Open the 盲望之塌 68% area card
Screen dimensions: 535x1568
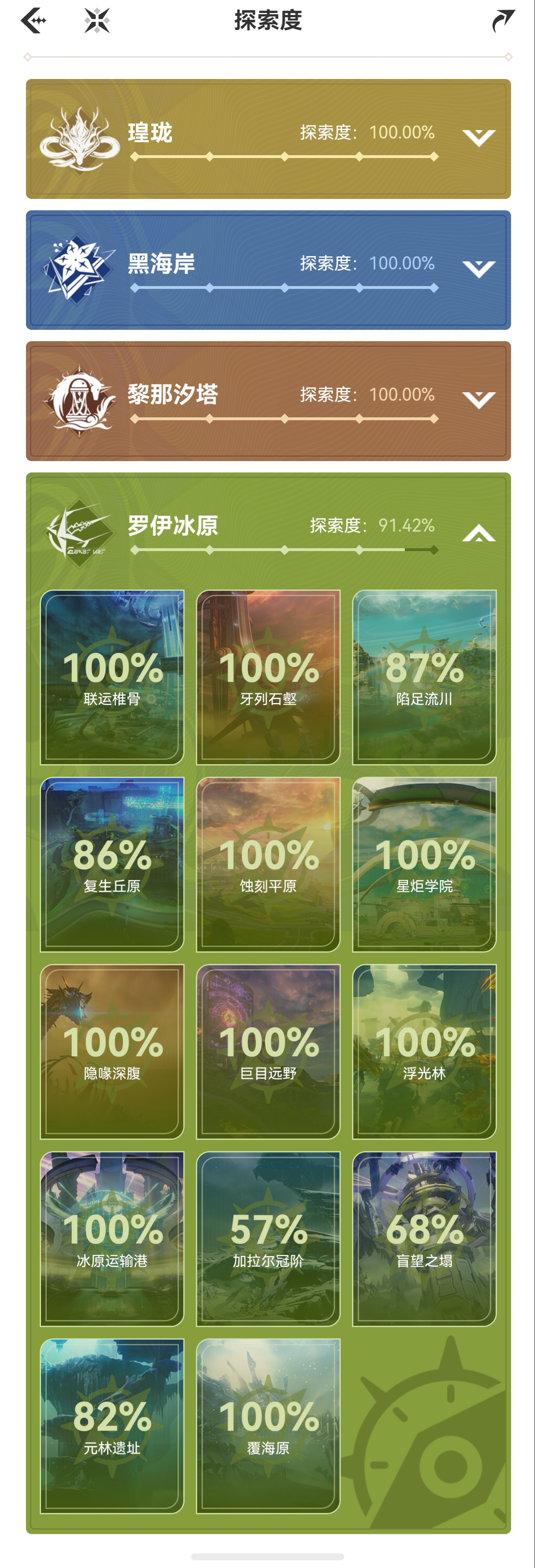pyautogui.click(x=424, y=1239)
